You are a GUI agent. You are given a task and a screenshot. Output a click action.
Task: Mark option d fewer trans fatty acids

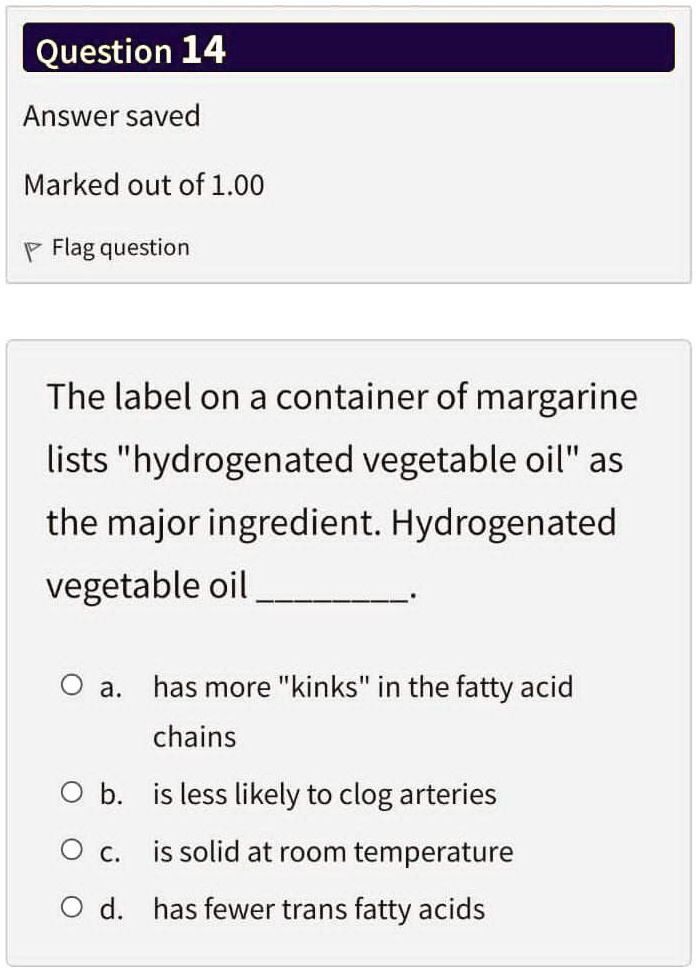click(71, 908)
